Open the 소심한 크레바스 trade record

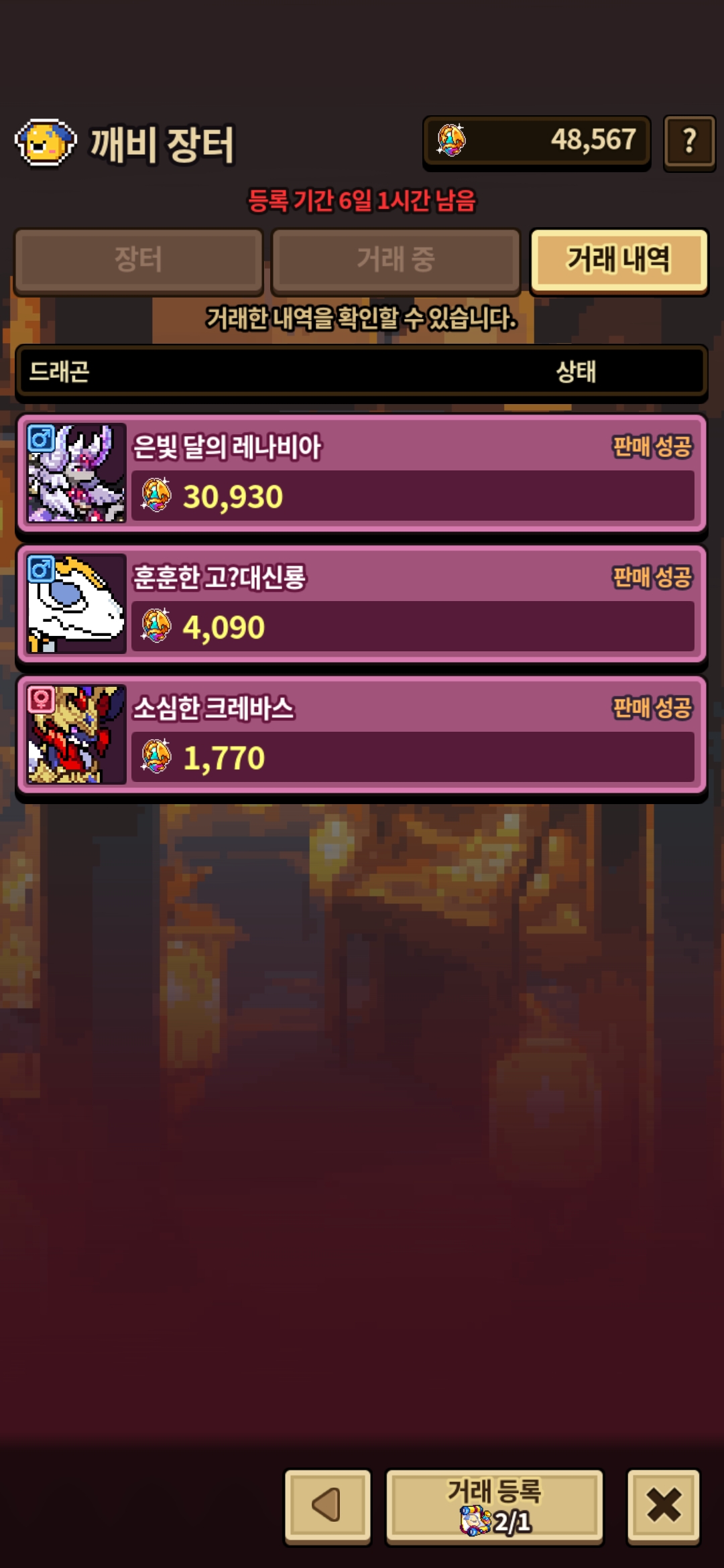click(x=362, y=735)
